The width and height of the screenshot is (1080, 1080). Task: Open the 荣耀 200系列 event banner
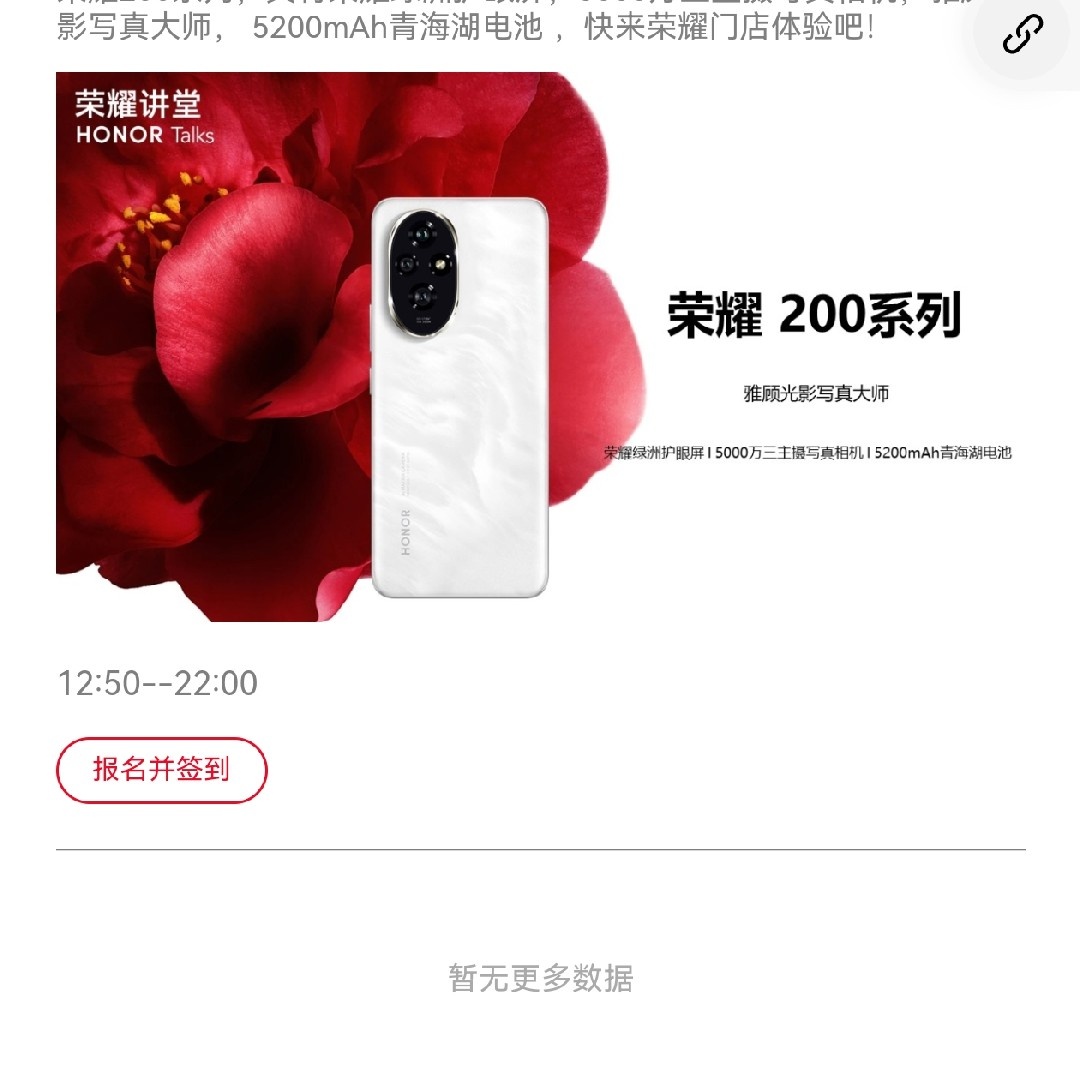540,346
